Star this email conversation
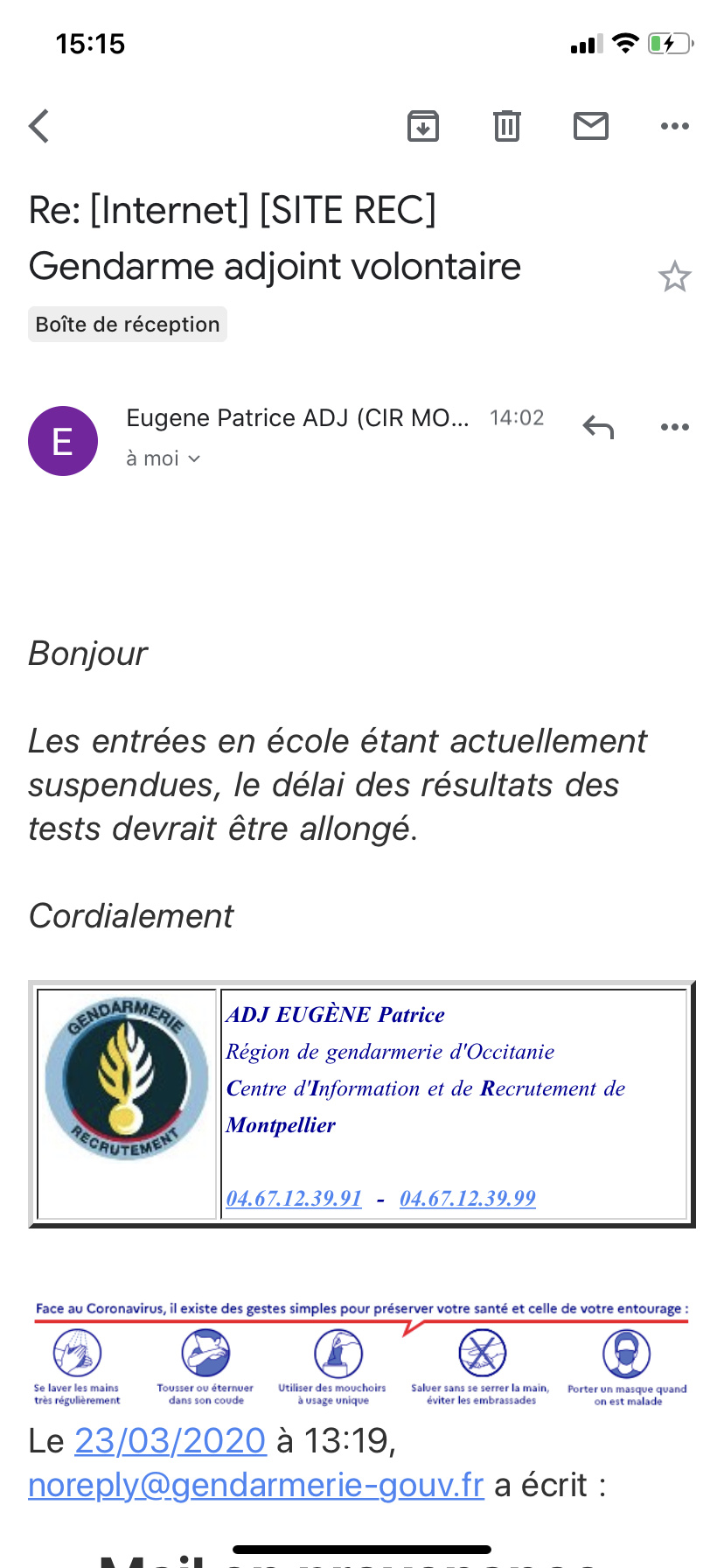Image resolution: width=724 pixels, height=1568 pixels. pos(674,277)
